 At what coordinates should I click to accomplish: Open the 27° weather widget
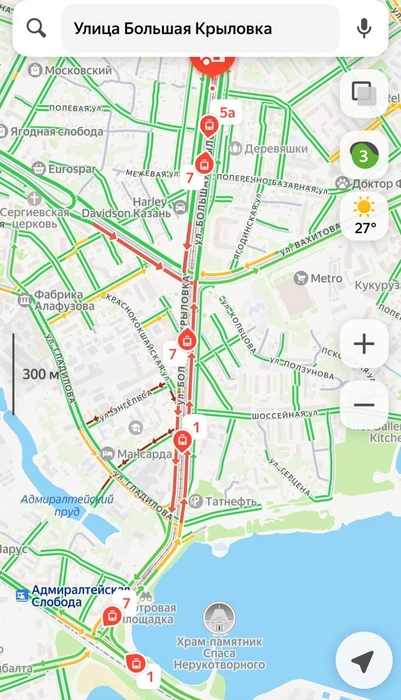[x=364, y=217]
